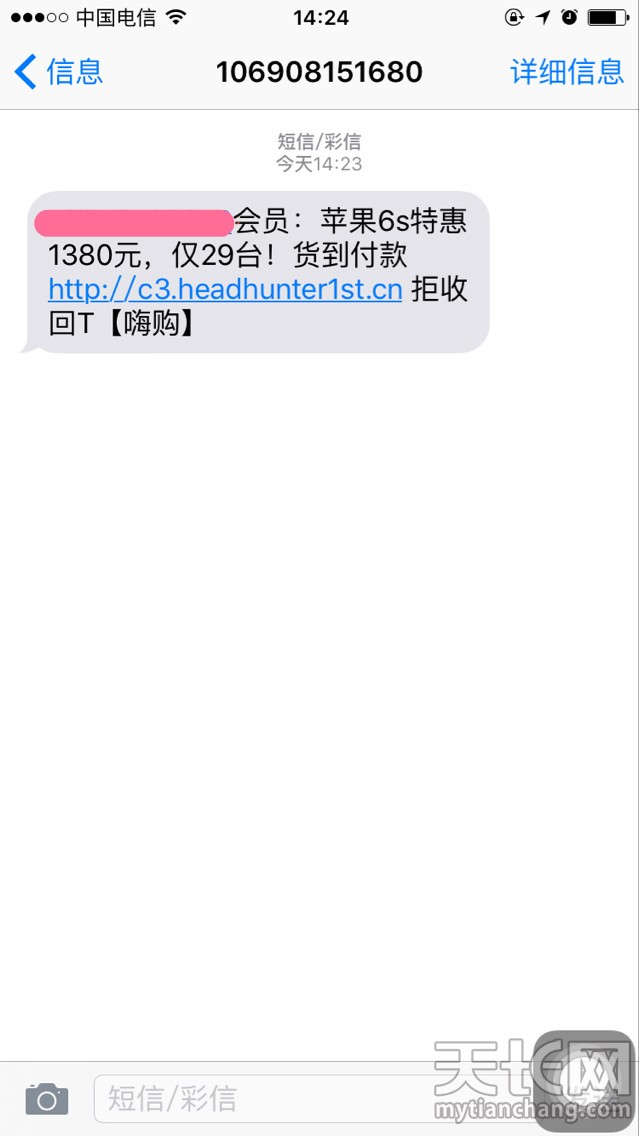Open the camera attachment icon
This screenshot has width=639, height=1136.
tap(46, 1098)
